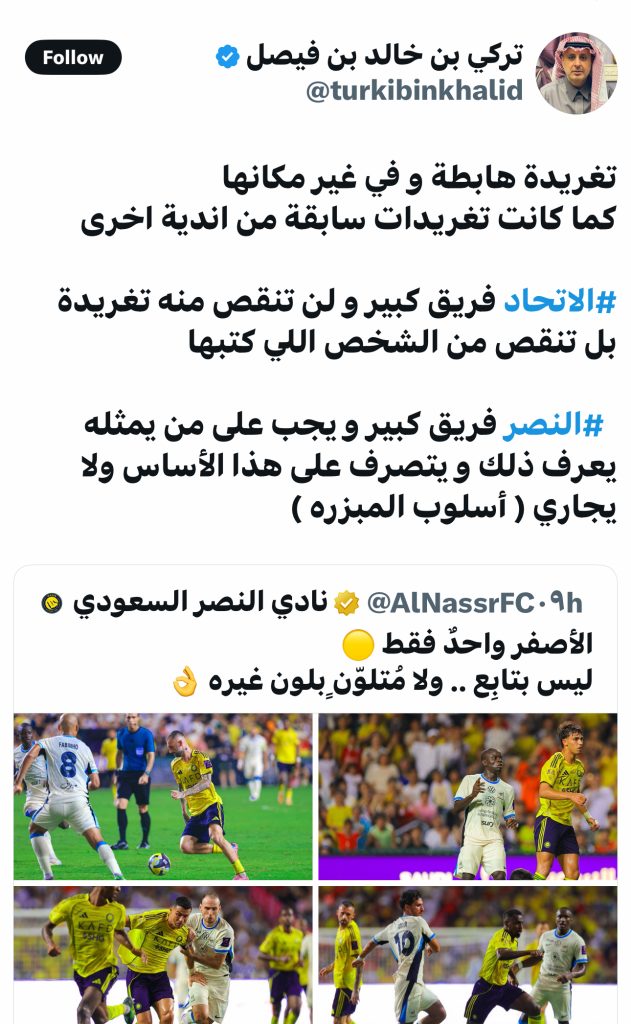
Task: Open the #الاتحاد hashtag
Action: [x=546, y=298]
